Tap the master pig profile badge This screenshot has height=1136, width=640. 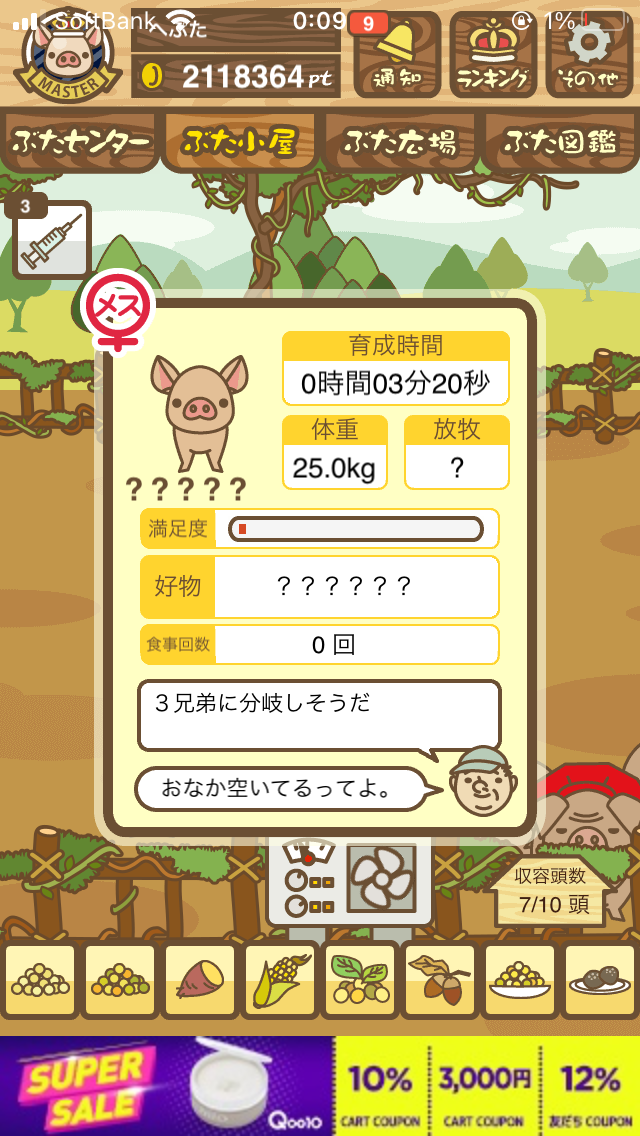(x=69, y=55)
